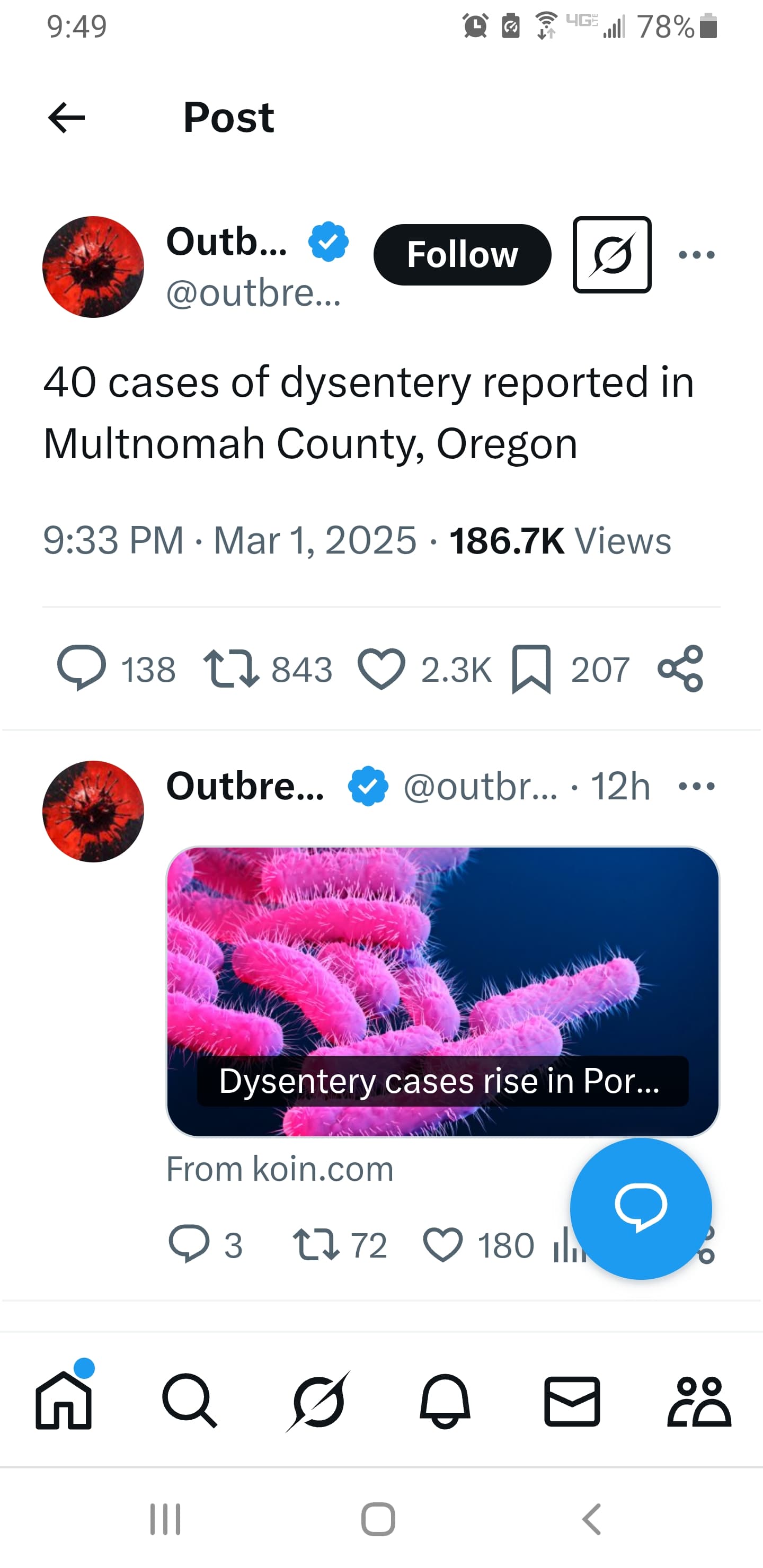Reply to the dysentery post with 138 comments

82,669
